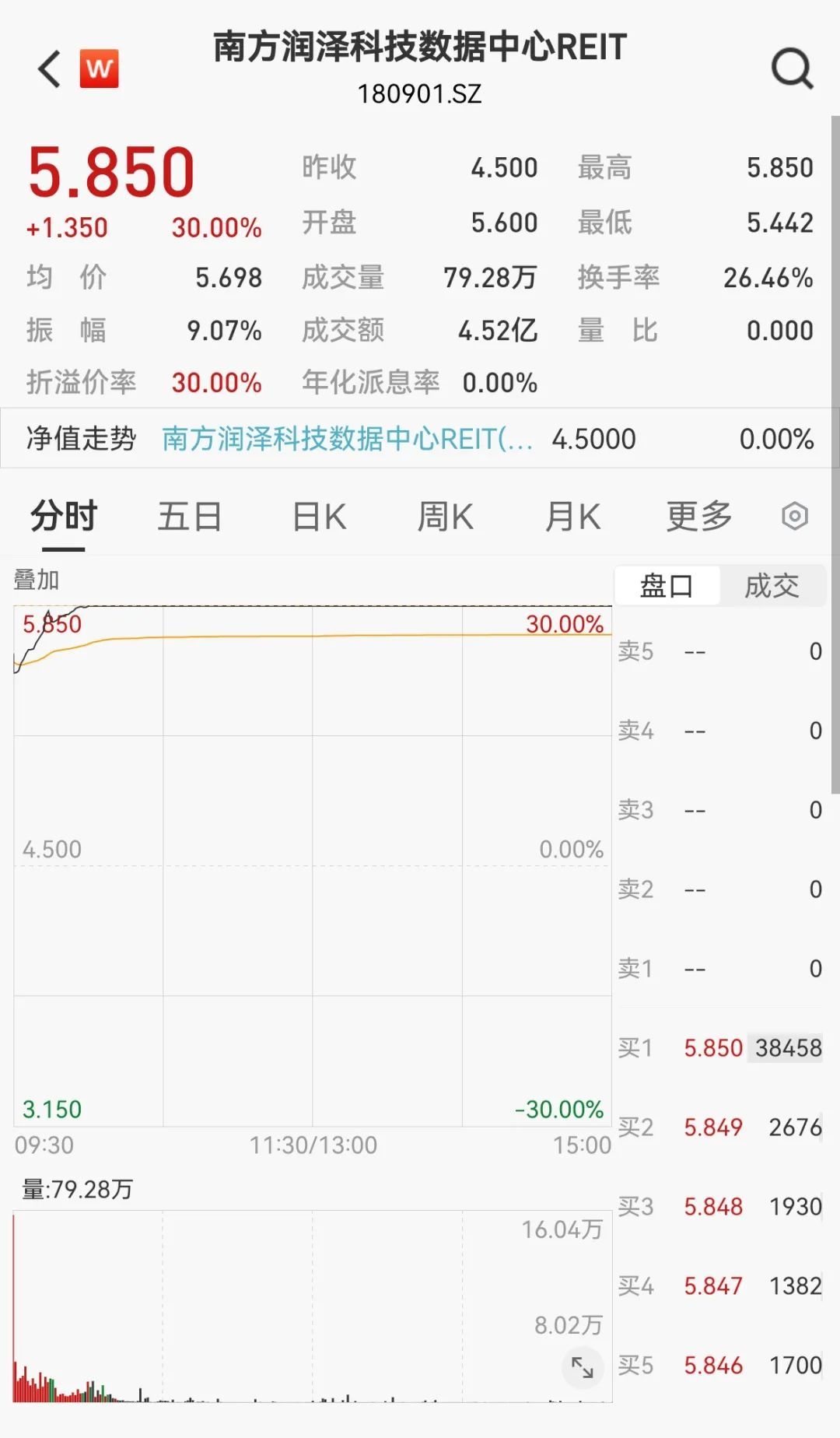
Task: Switch to the 月K chart tab
Action: pyautogui.click(x=572, y=517)
